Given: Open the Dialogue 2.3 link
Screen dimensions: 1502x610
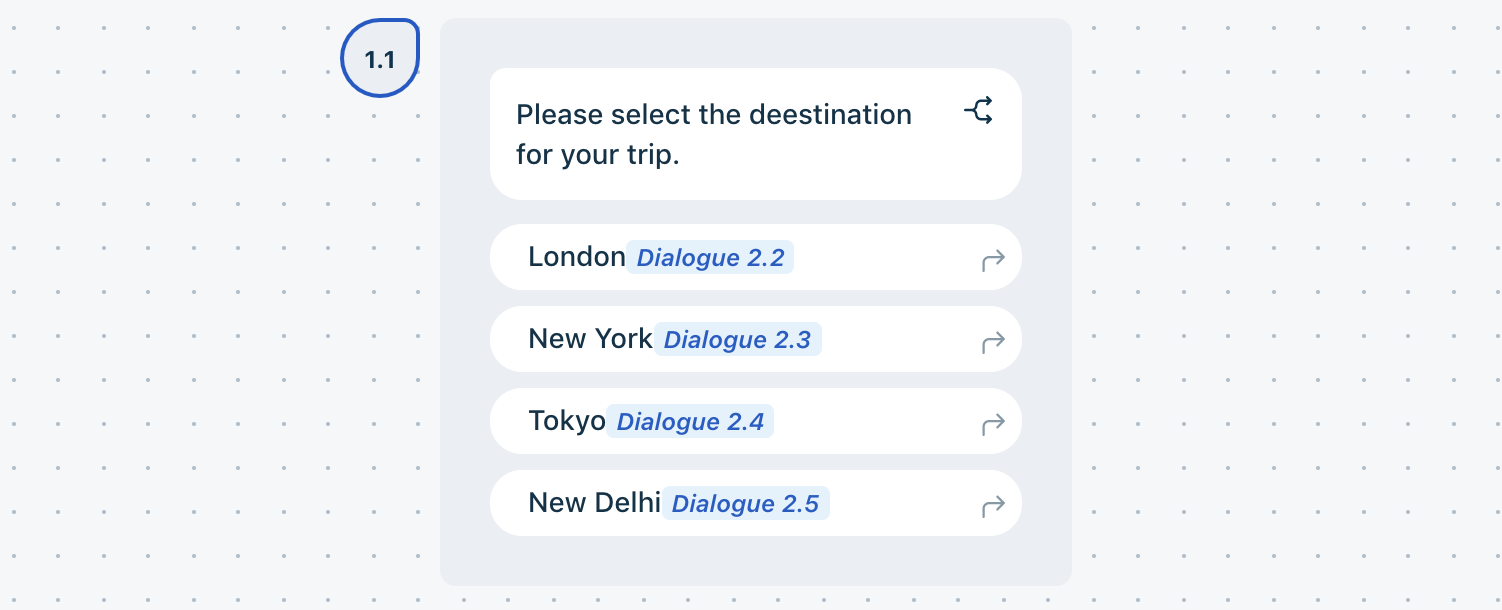Looking at the screenshot, I should click(737, 340).
